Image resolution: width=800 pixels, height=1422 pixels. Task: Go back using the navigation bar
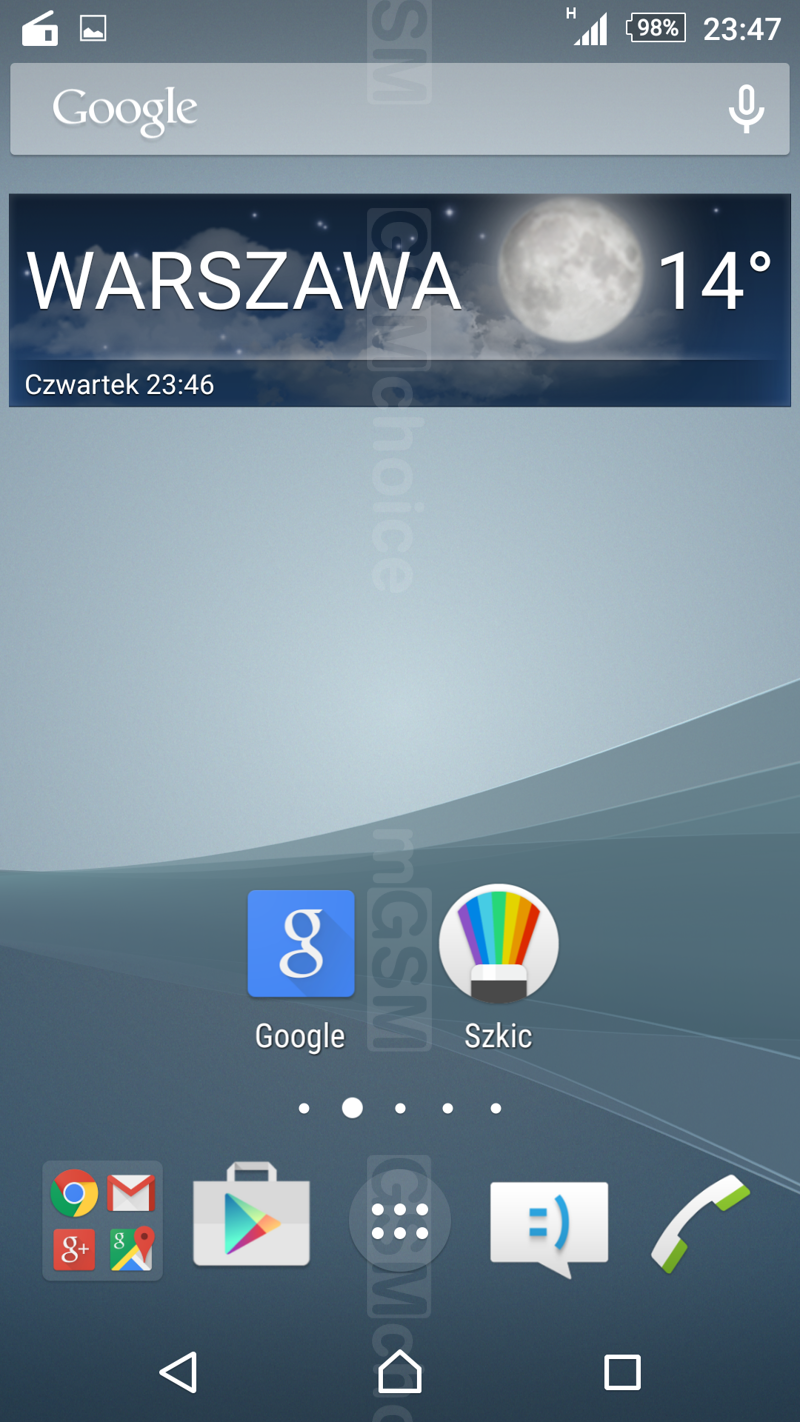179,1372
